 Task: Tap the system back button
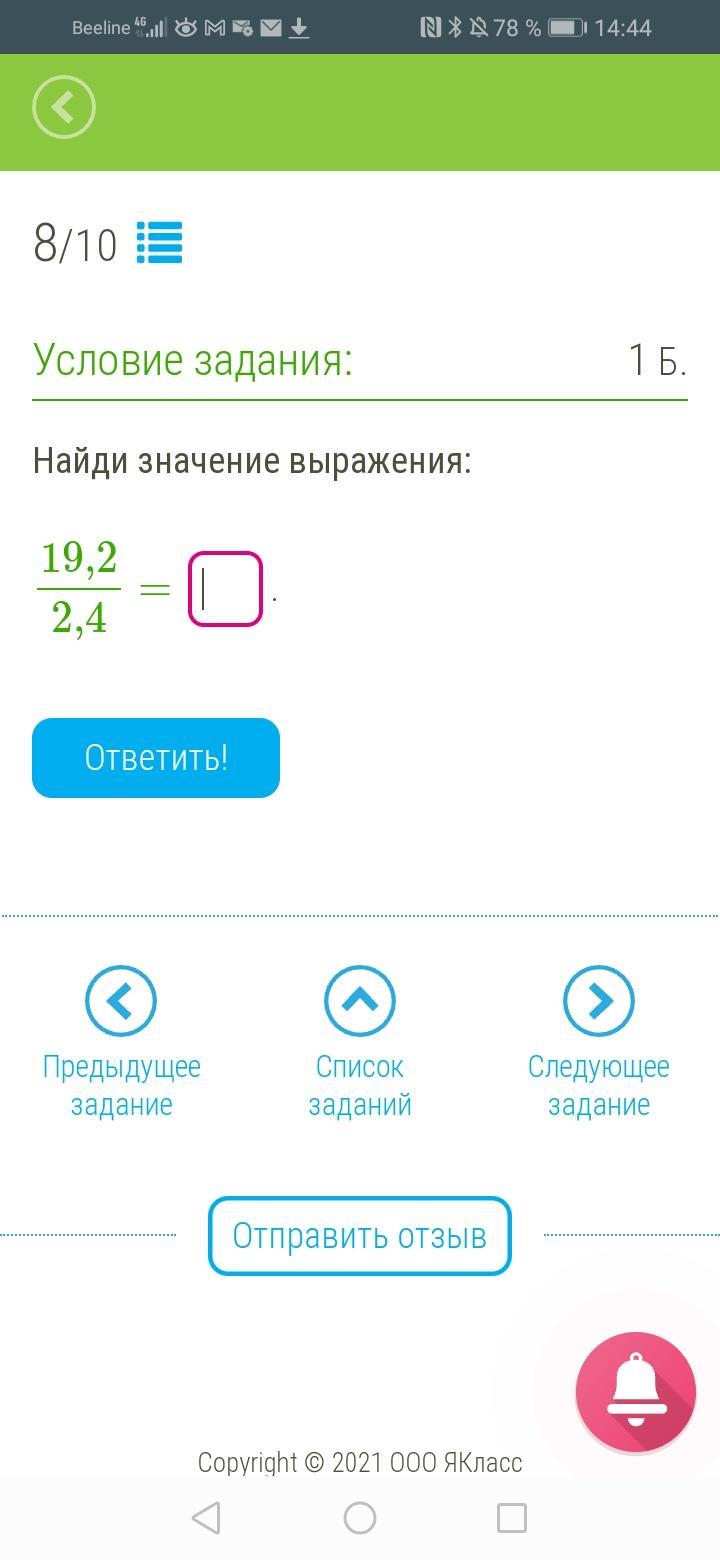tap(206, 1518)
